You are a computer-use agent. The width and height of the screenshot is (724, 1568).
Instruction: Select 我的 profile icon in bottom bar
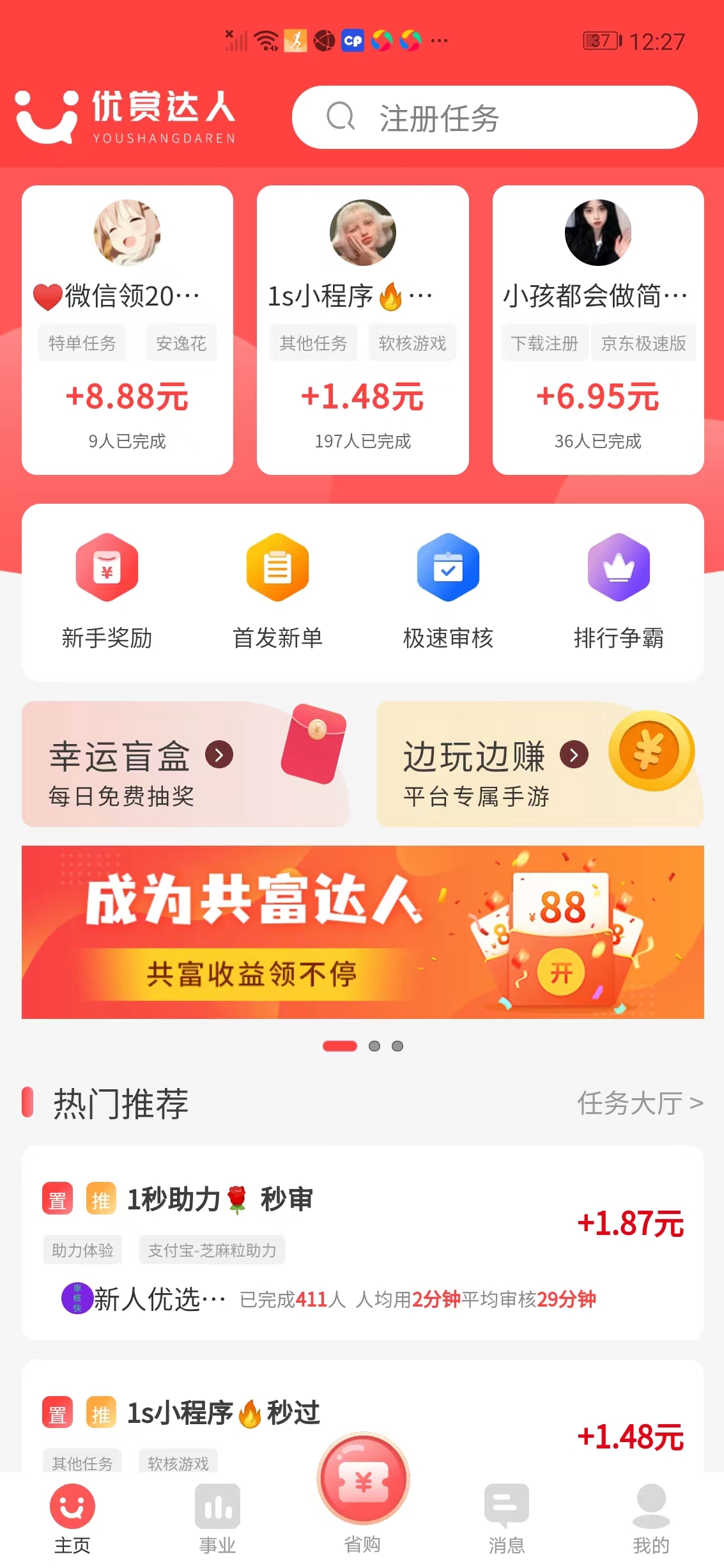[x=649, y=1505]
